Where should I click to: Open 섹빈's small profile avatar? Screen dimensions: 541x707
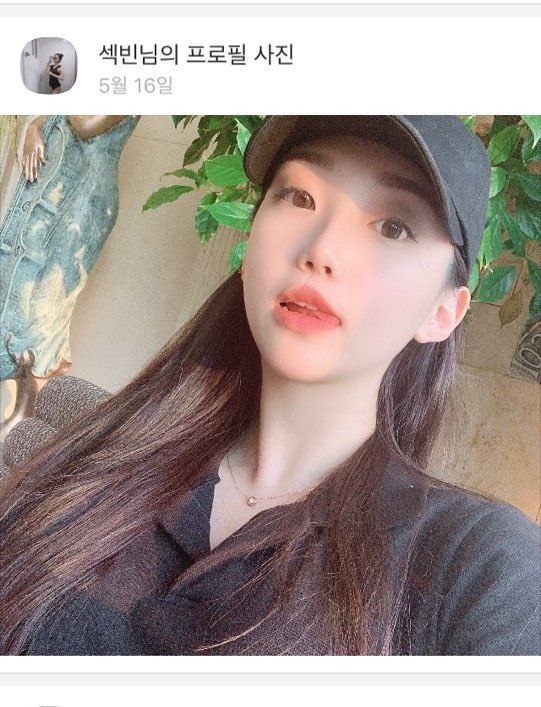[x=49, y=66]
